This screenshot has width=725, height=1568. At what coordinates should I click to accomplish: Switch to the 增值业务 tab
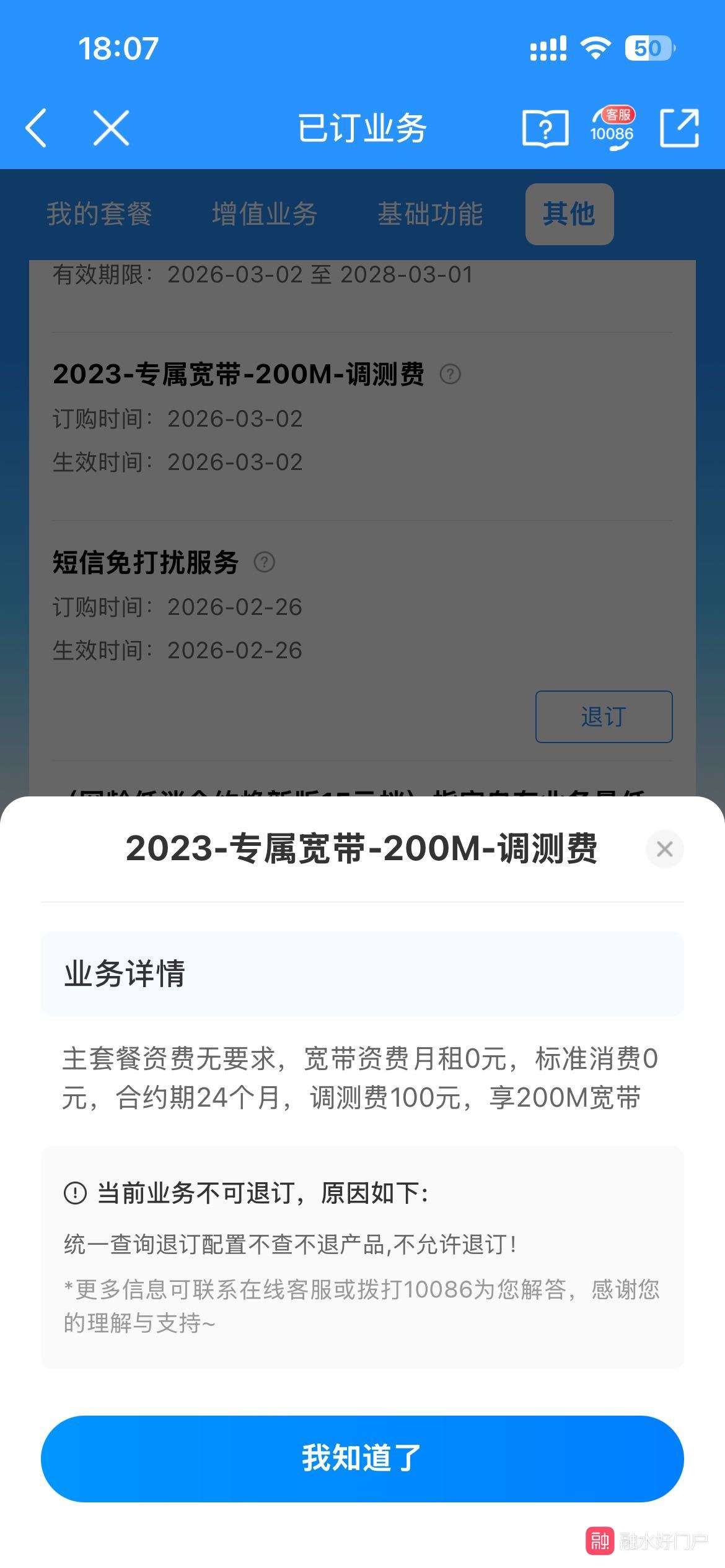pos(265,214)
